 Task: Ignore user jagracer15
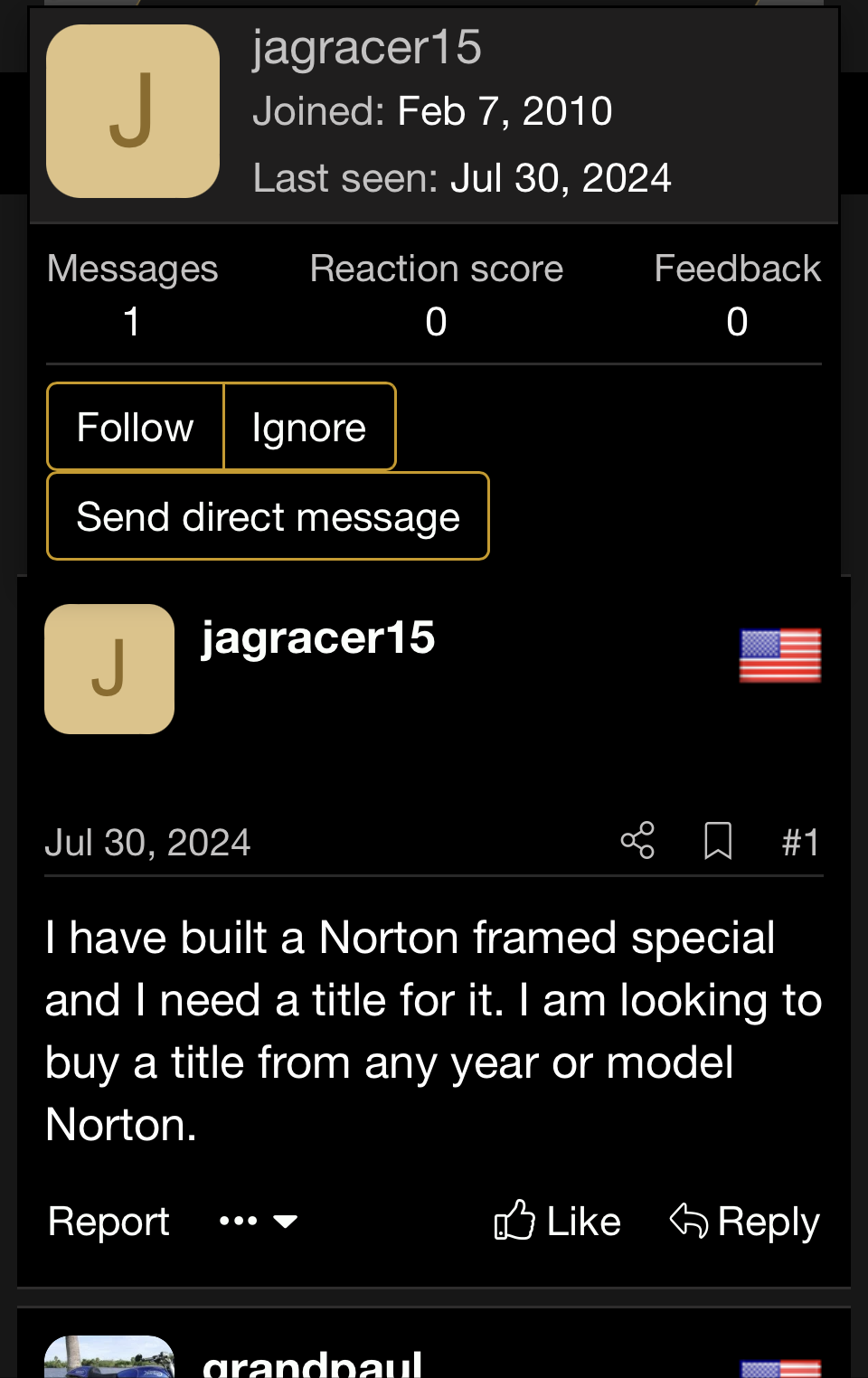[x=309, y=427]
